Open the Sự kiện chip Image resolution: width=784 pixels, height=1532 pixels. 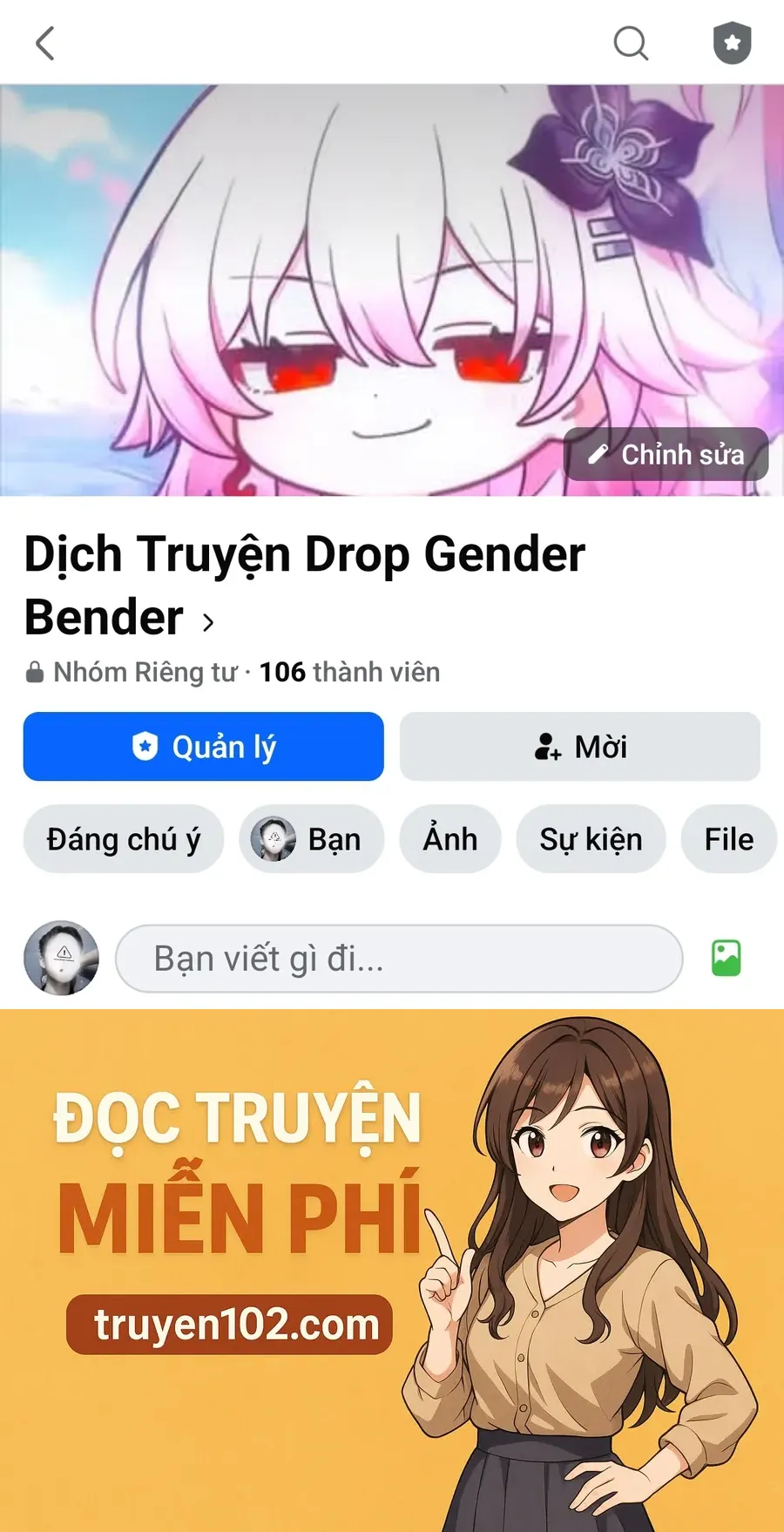(591, 839)
